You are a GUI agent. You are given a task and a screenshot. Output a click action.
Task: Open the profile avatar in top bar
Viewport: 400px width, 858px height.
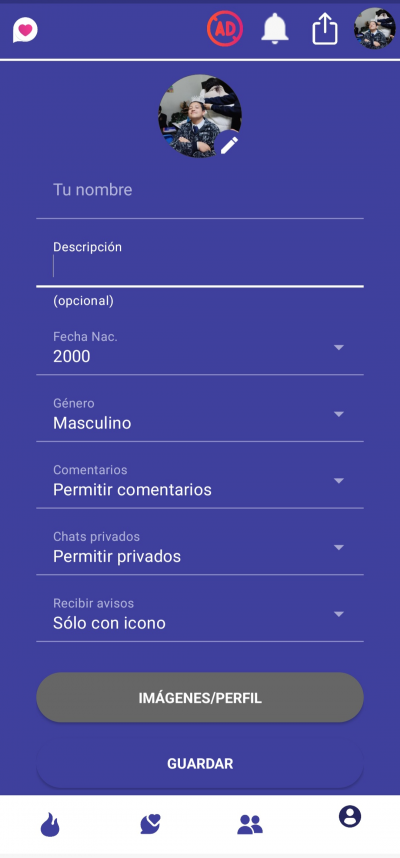pyautogui.click(x=375, y=28)
